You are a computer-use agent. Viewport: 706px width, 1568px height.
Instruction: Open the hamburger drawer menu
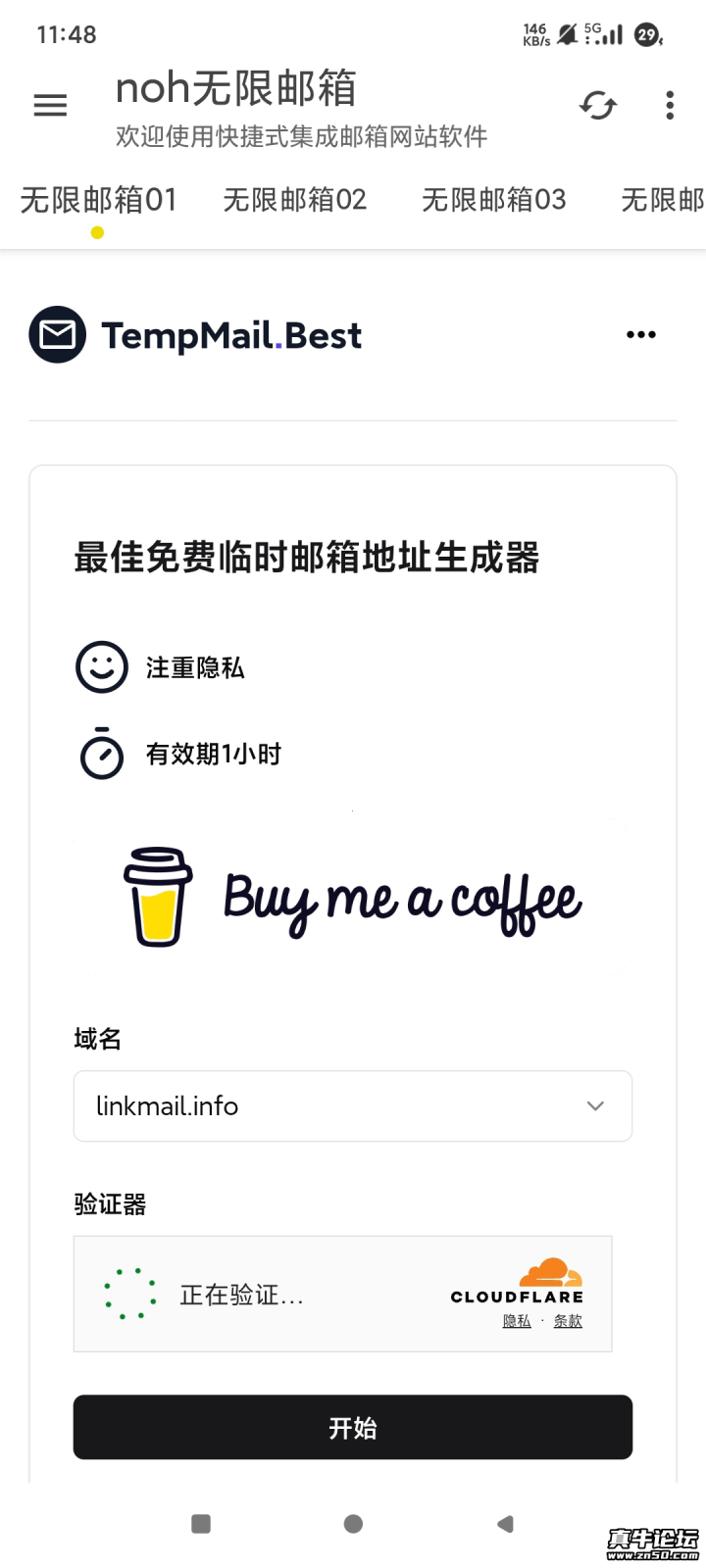(50, 106)
